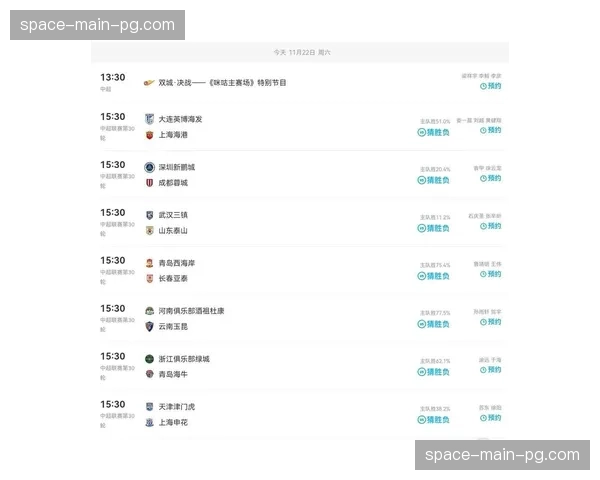
Task: Open 猜胜负 for 大连英博海发 vs 上海海港
Action: 433,131
